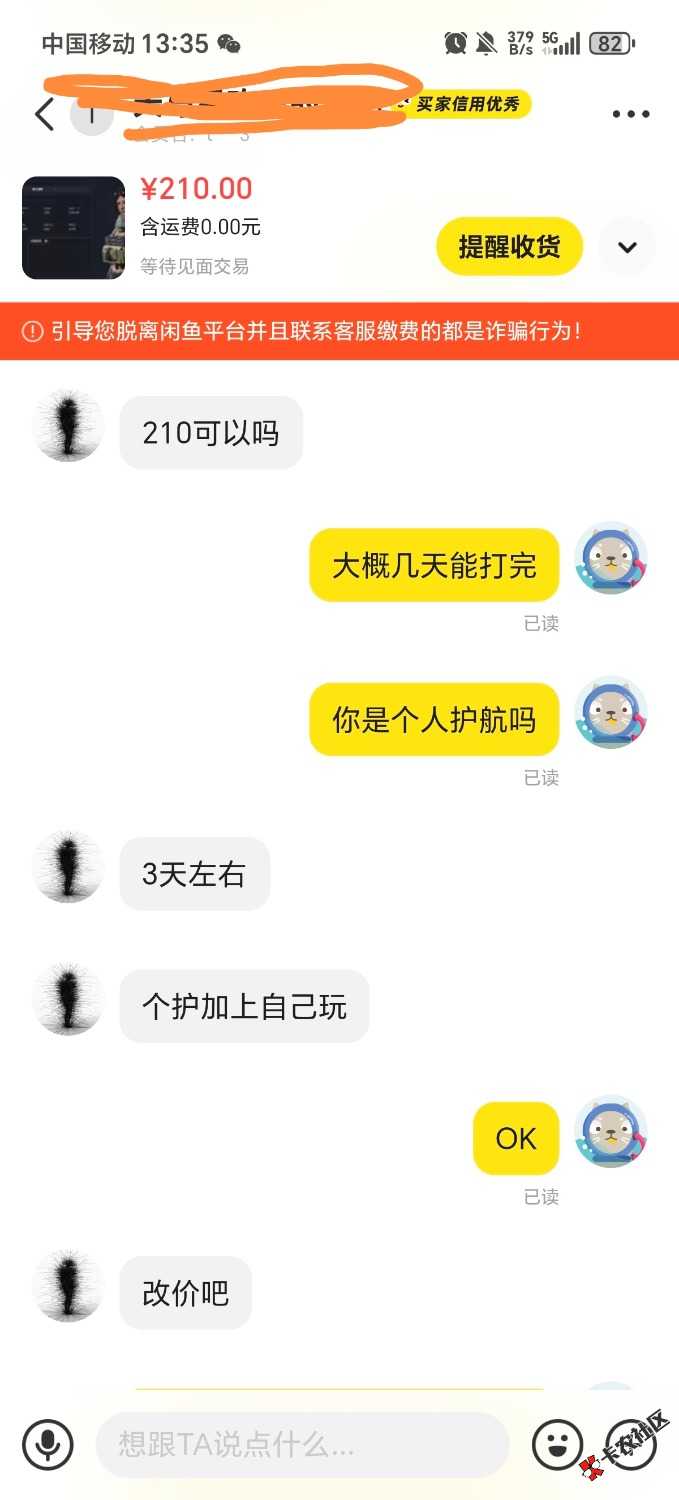Open the ¥210.00 order product thumbnail
The image size is (679, 1500).
73,228
